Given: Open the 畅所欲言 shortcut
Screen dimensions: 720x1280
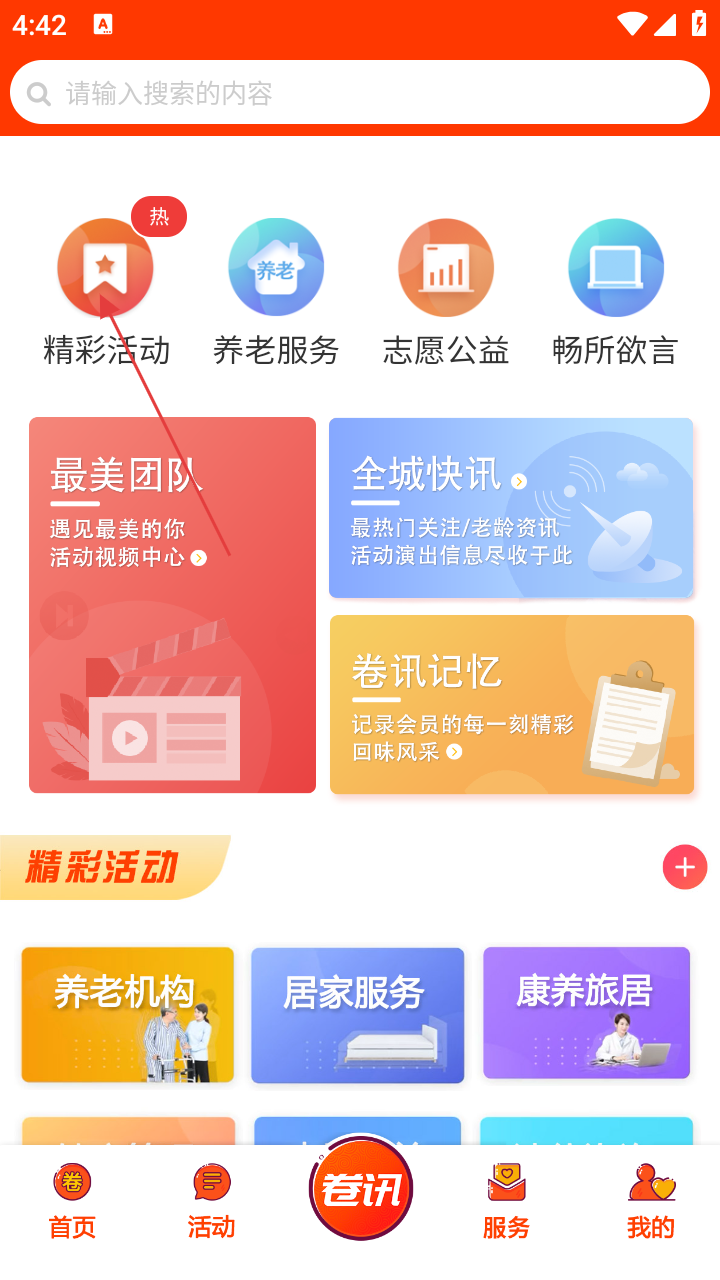Looking at the screenshot, I should (616, 290).
